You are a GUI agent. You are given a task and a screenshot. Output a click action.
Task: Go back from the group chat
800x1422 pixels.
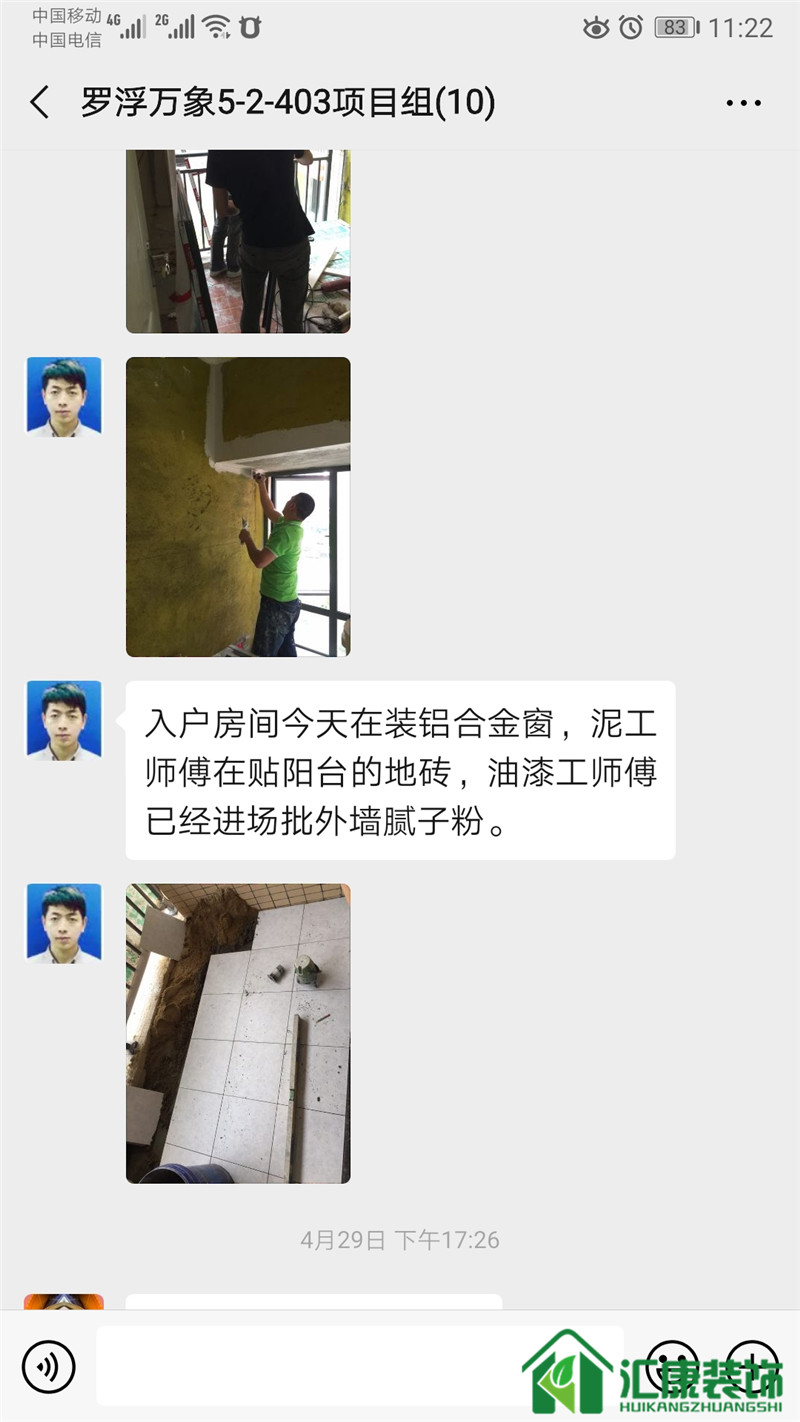[40, 103]
